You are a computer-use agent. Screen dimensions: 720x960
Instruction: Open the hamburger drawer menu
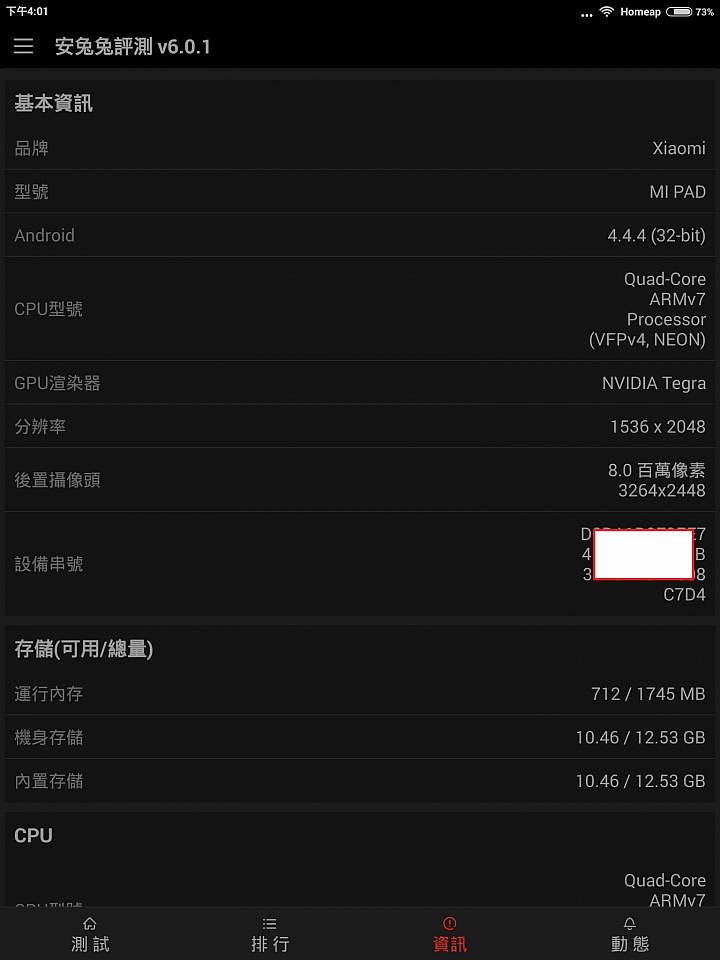24,47
